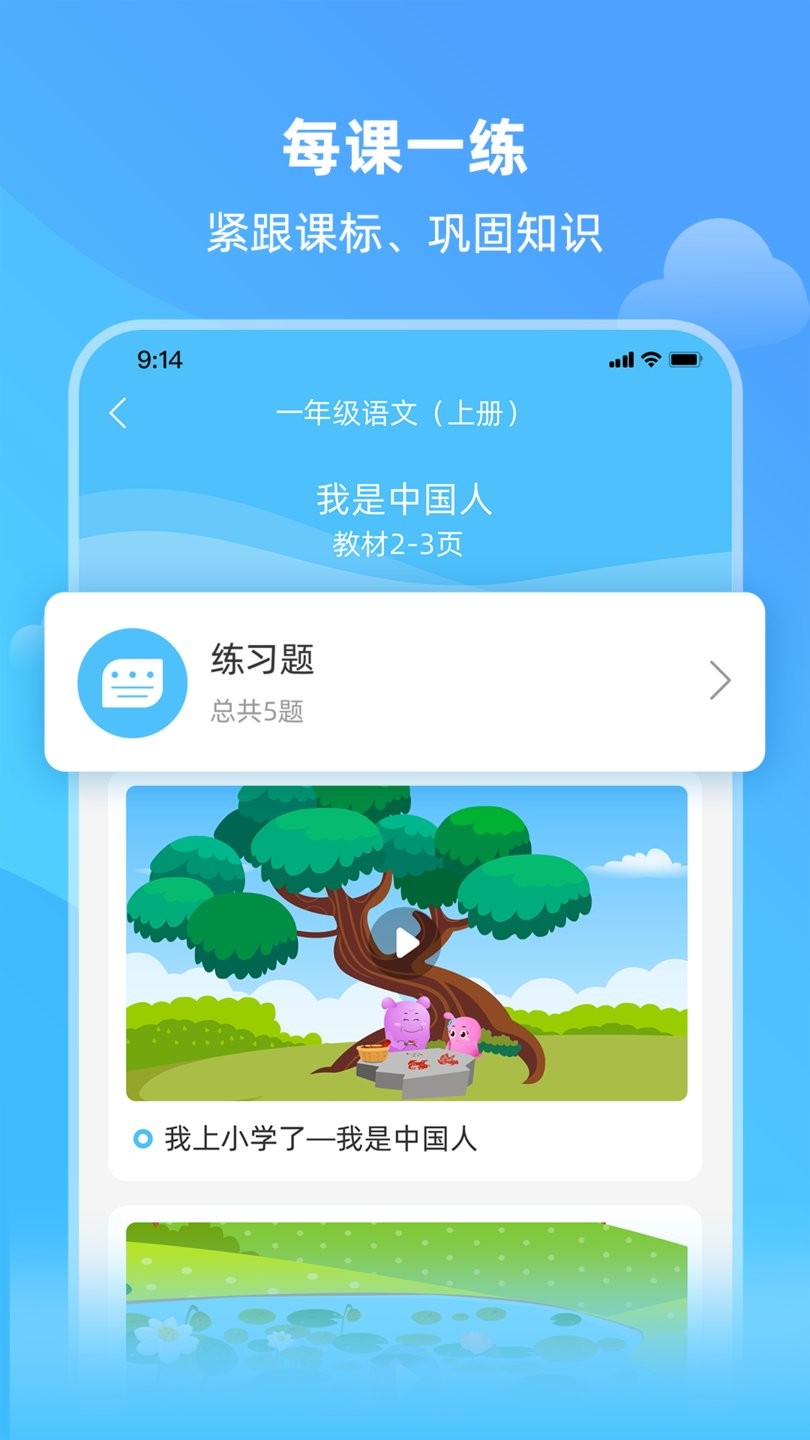
Task: Tap 总共5题 question count text
Action: point(259,711)
